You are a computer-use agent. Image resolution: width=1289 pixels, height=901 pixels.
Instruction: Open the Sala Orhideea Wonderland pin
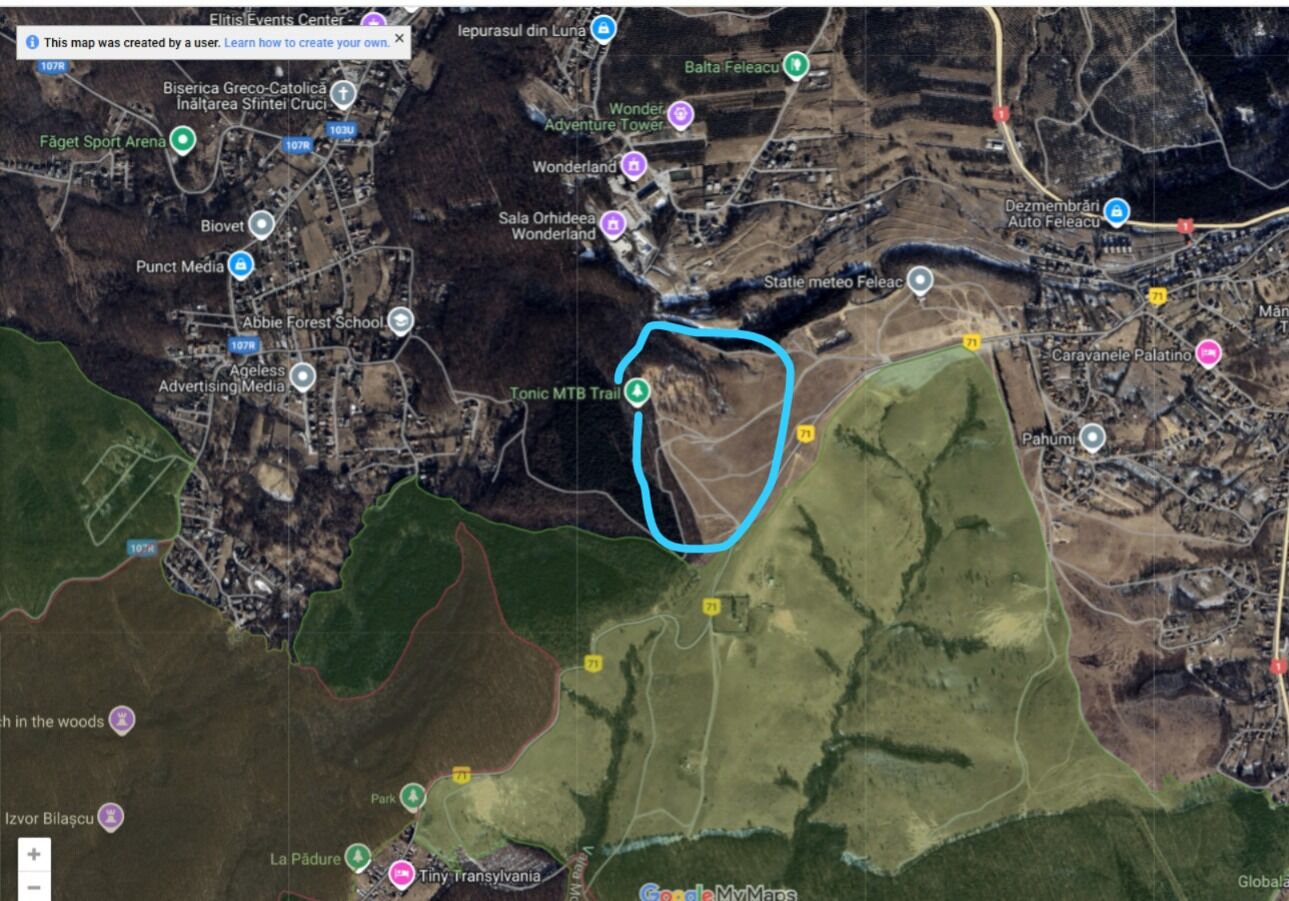point(613,223)
